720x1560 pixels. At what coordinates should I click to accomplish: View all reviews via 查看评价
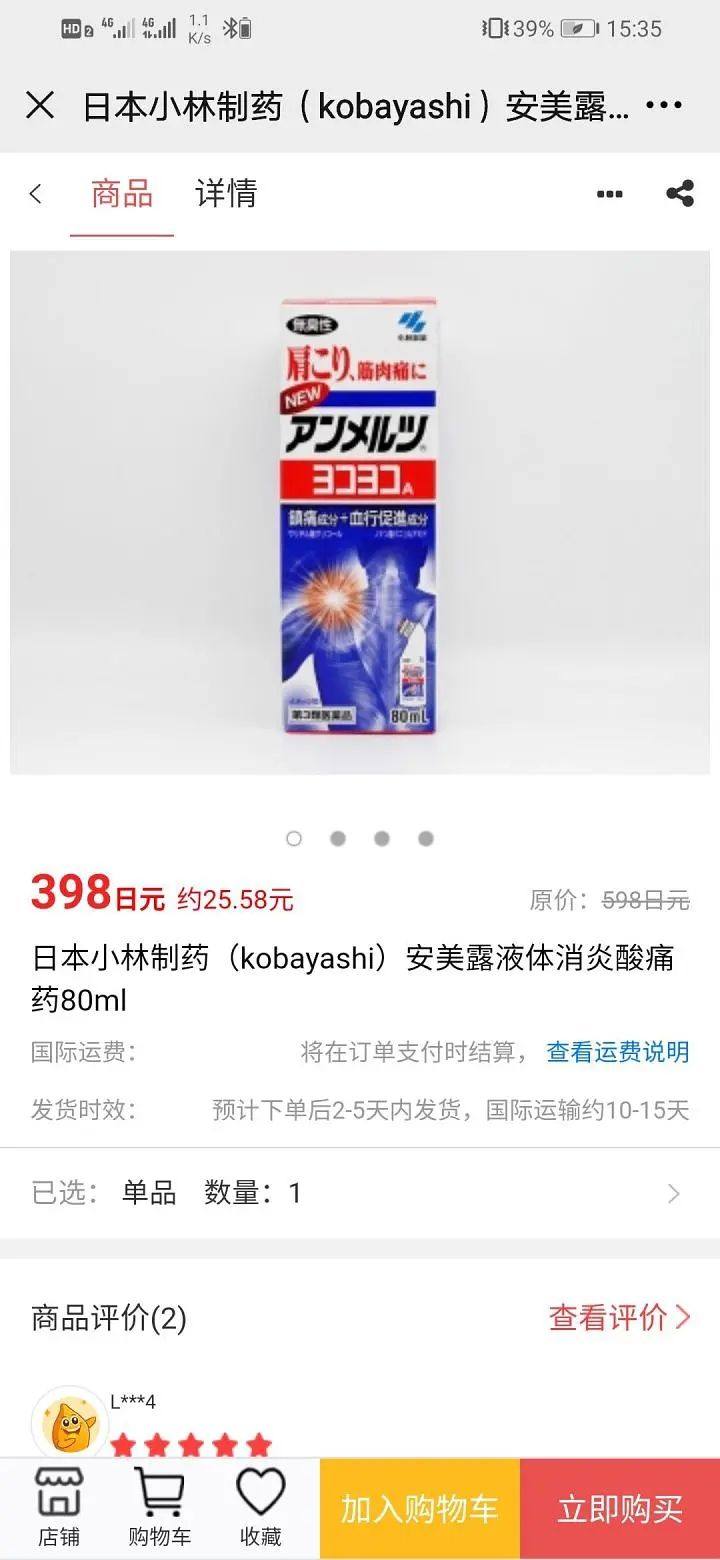(619, 1318)
